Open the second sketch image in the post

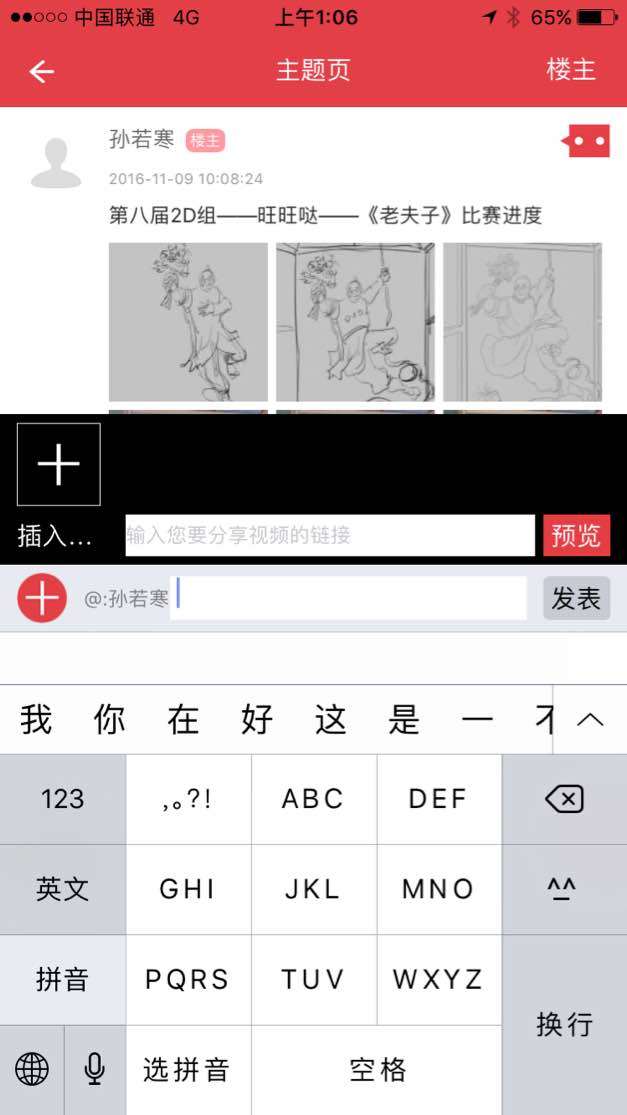click(355, 321)
